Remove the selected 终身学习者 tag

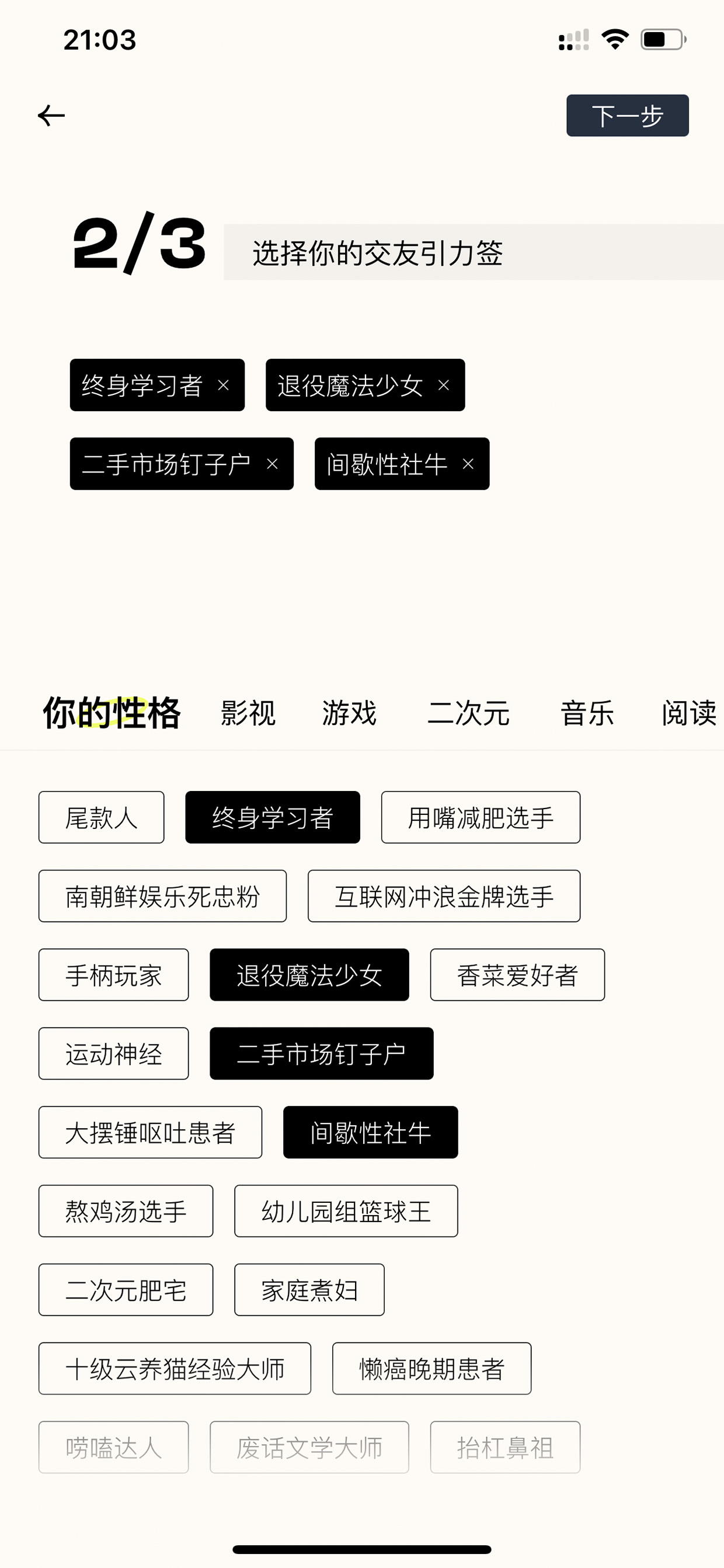(223, 386)
